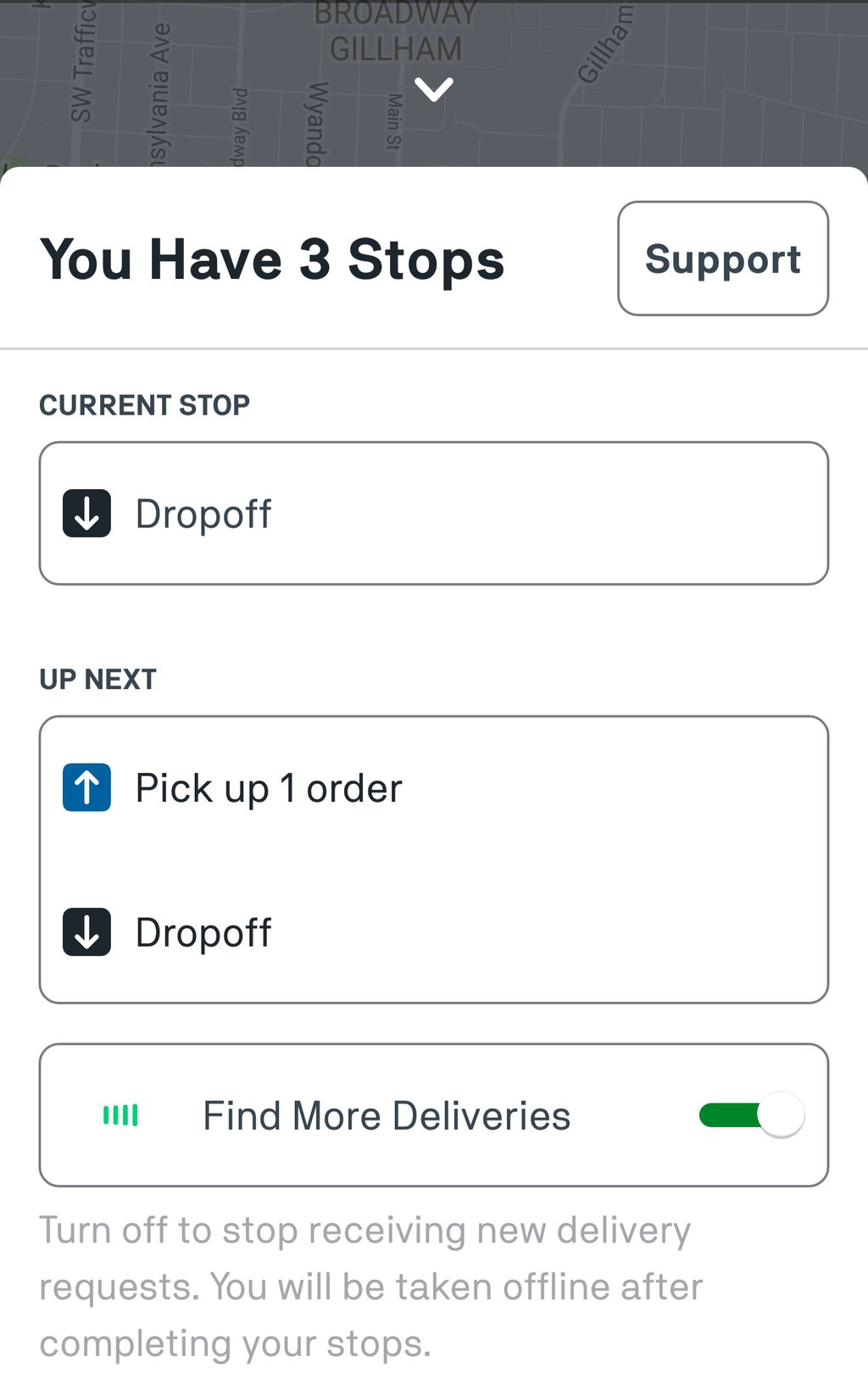Click the Dropoff icon in the Up Next card
This screenshot has width=868, height=1373.
pyautogui.click(x=86, y=931)
